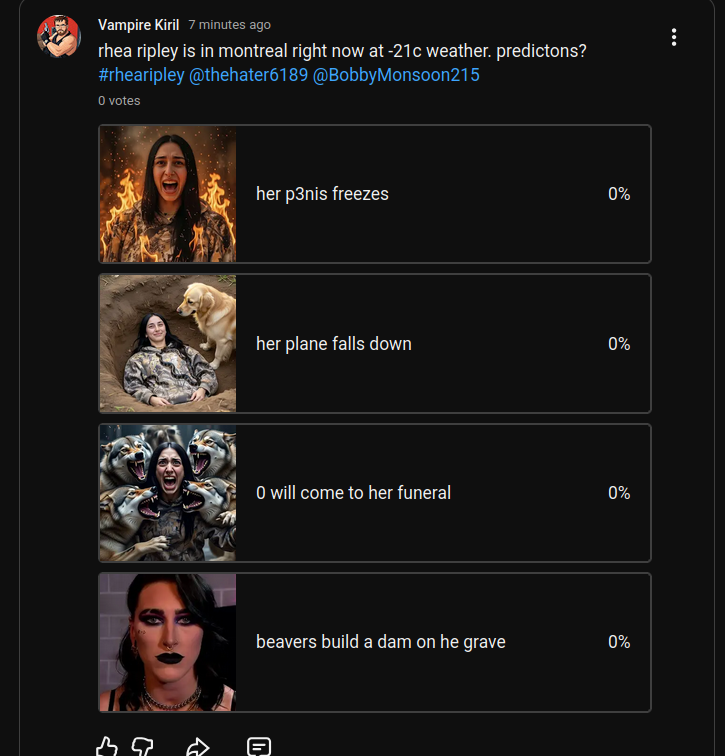Open the Vampire Kiril channel name link

click(x=138, y=25)
